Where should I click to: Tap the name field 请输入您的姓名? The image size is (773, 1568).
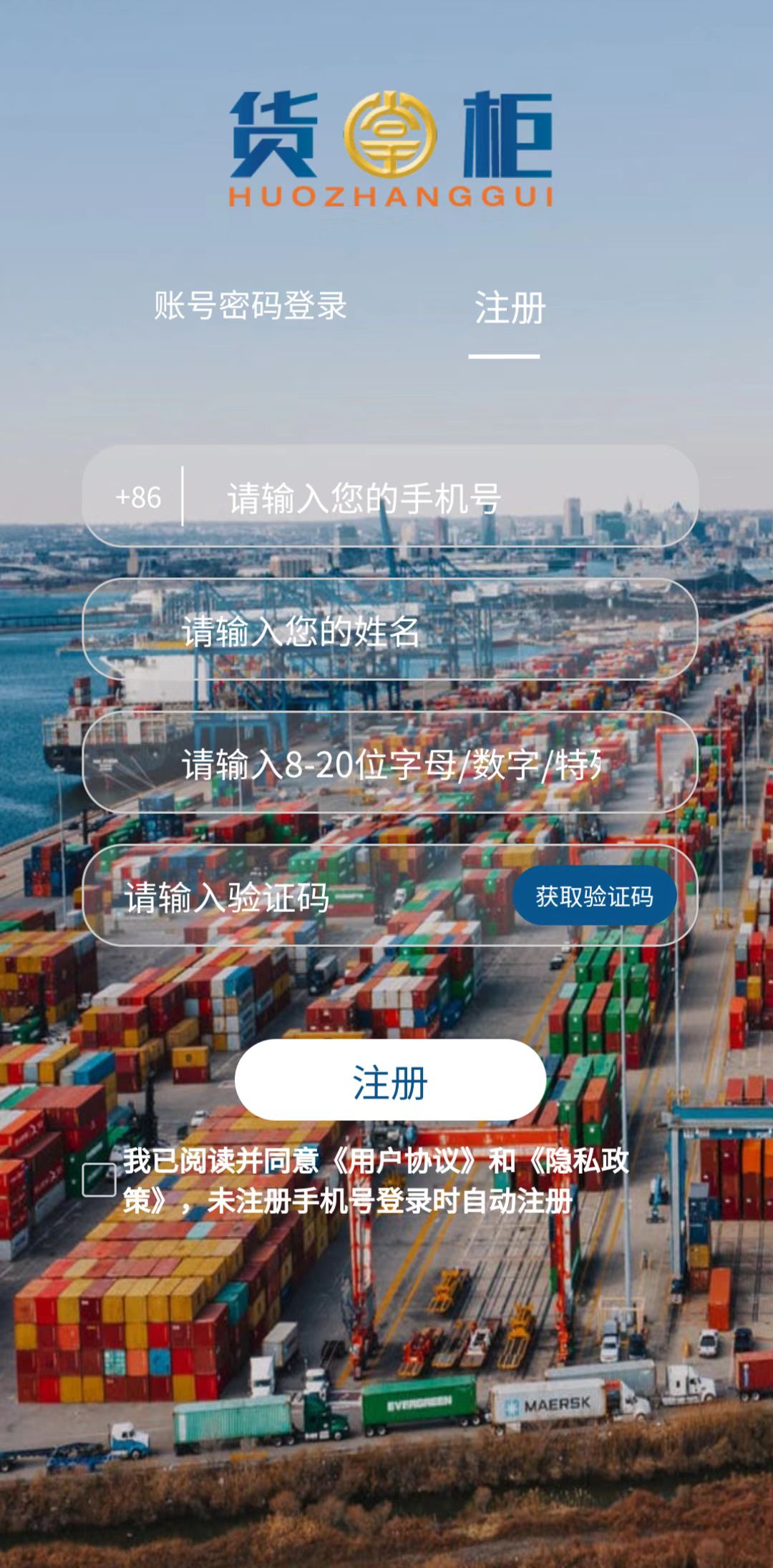390,630
